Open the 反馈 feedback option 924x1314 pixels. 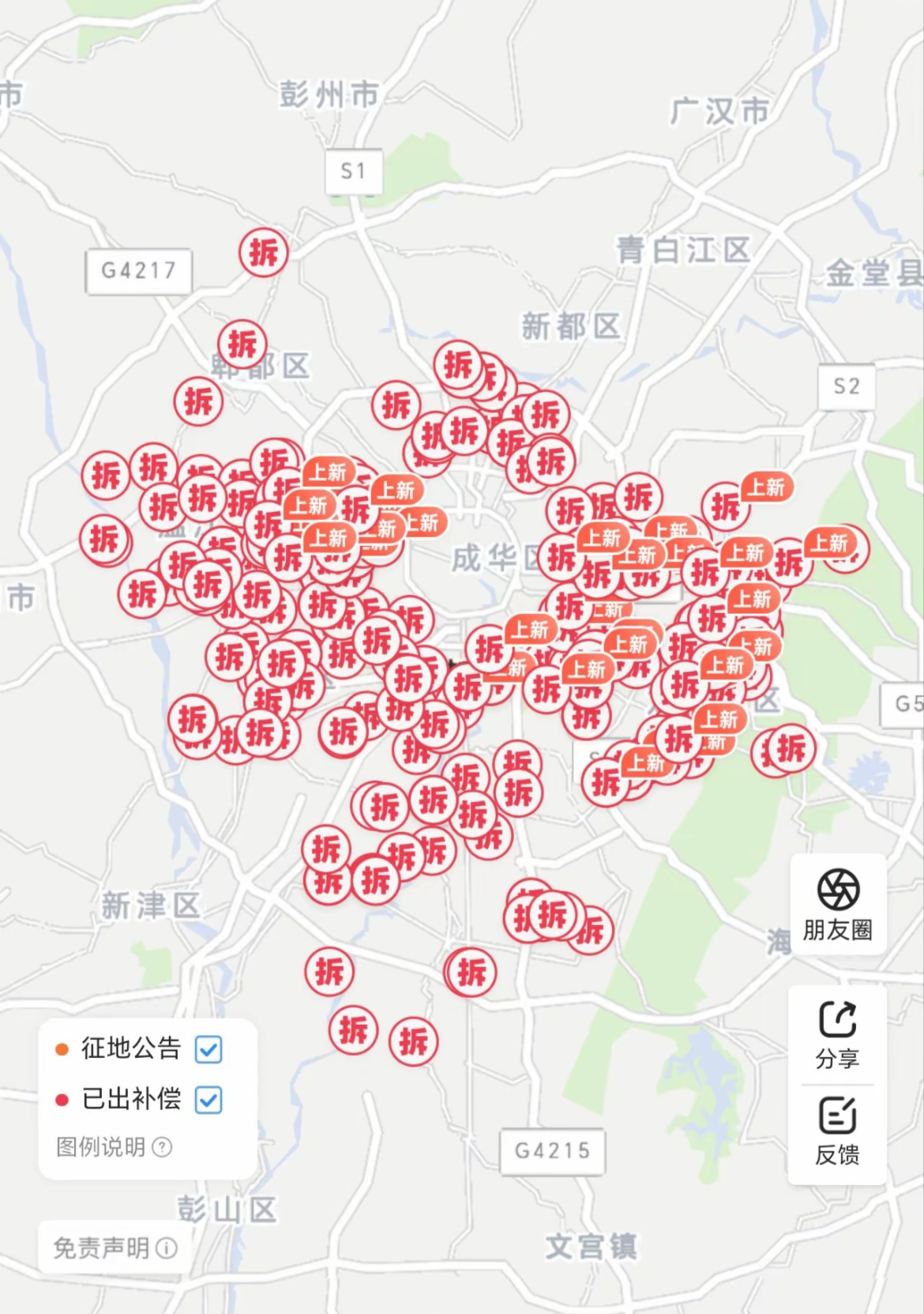(837, 1131)
